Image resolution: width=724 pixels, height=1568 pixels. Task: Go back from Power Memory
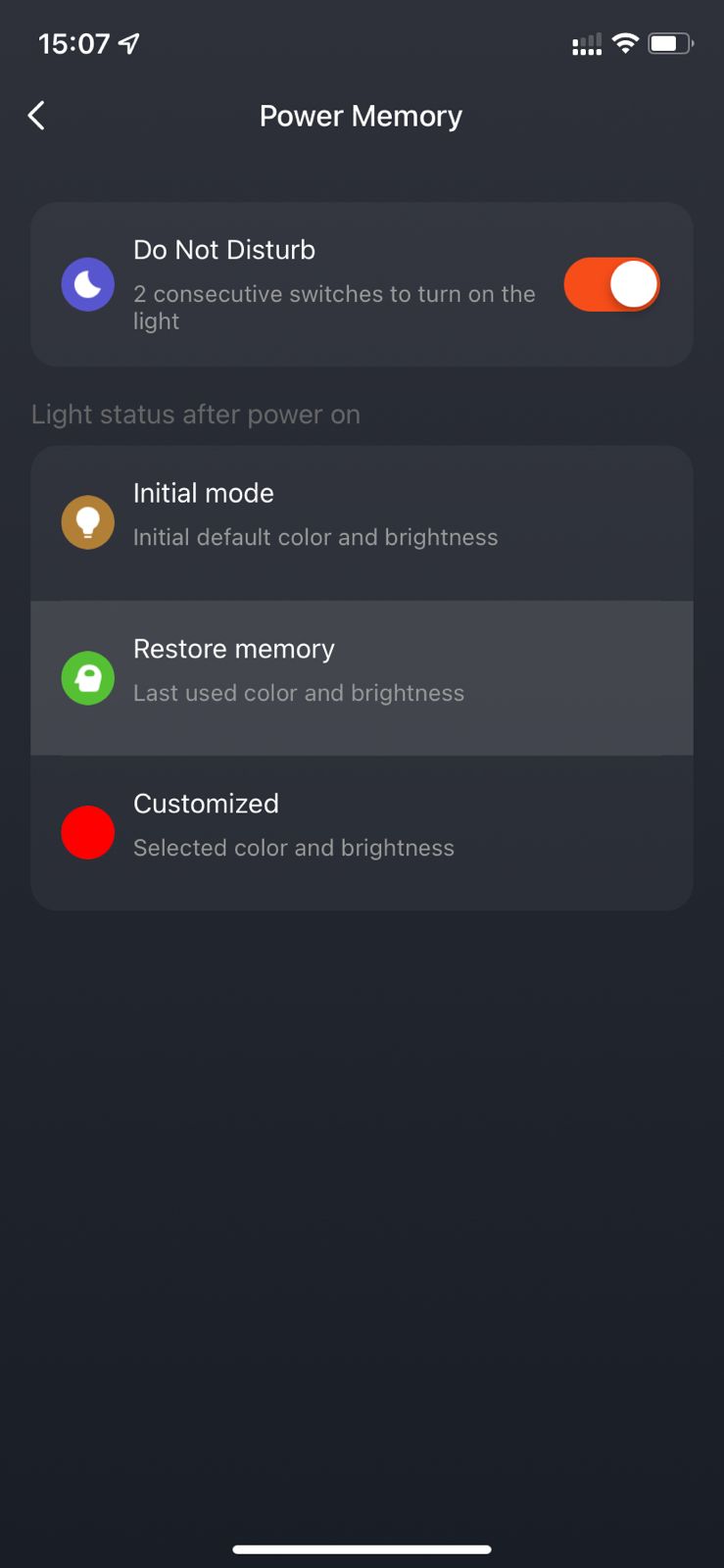point(36,116)
